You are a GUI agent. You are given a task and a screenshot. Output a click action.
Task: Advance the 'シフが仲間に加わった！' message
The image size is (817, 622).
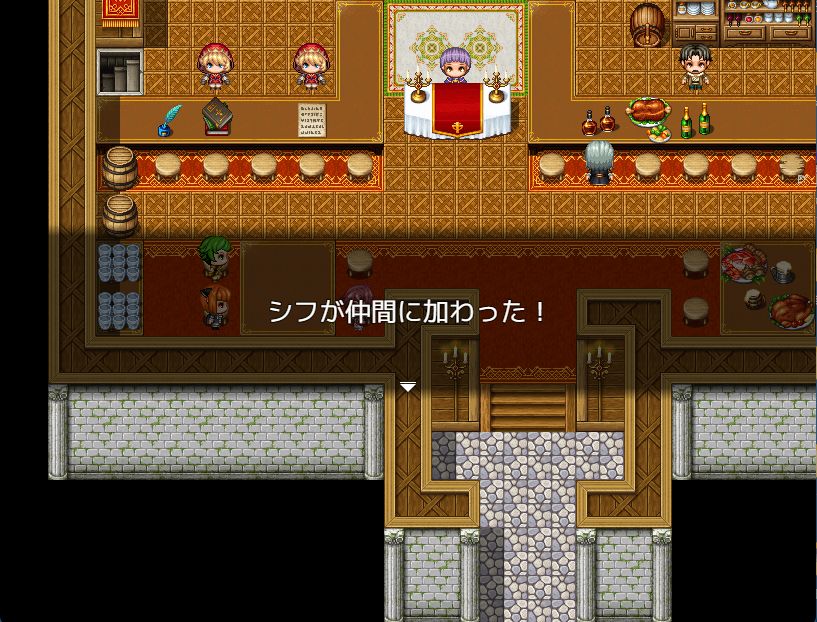click(408, 386)
